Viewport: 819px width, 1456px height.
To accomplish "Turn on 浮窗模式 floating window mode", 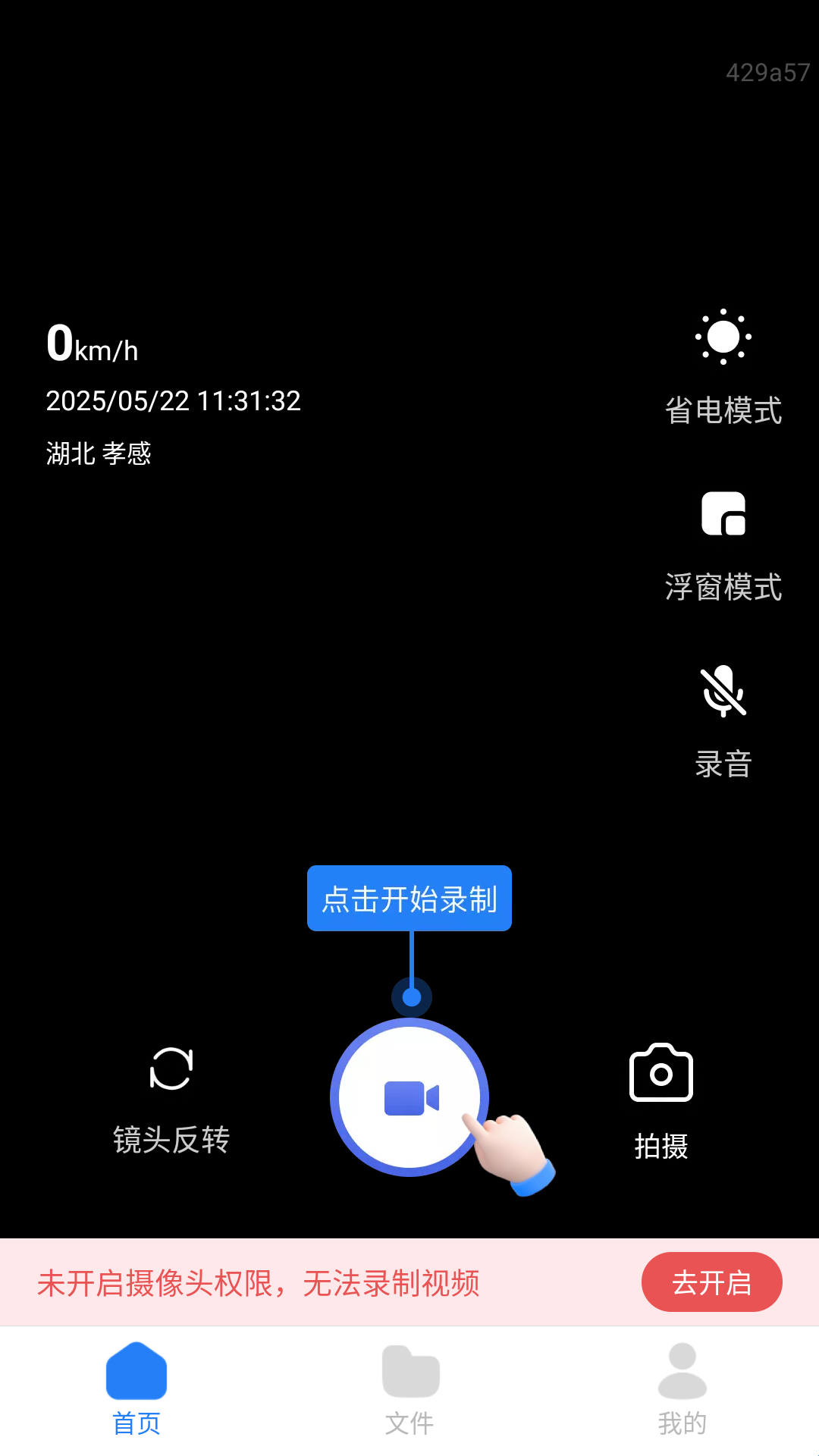I will [x=723, y=546].
